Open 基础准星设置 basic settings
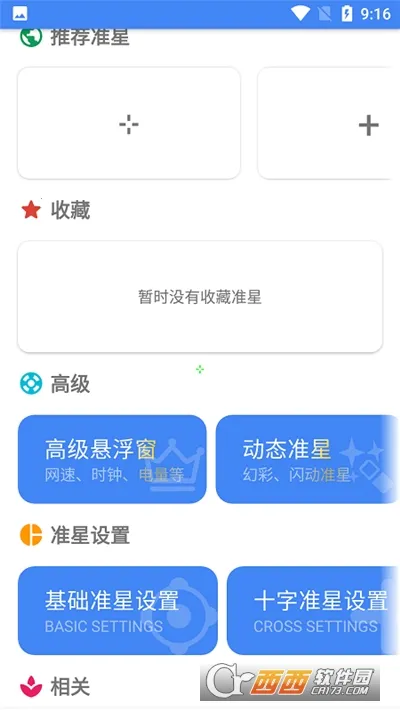 coord(118,610)
